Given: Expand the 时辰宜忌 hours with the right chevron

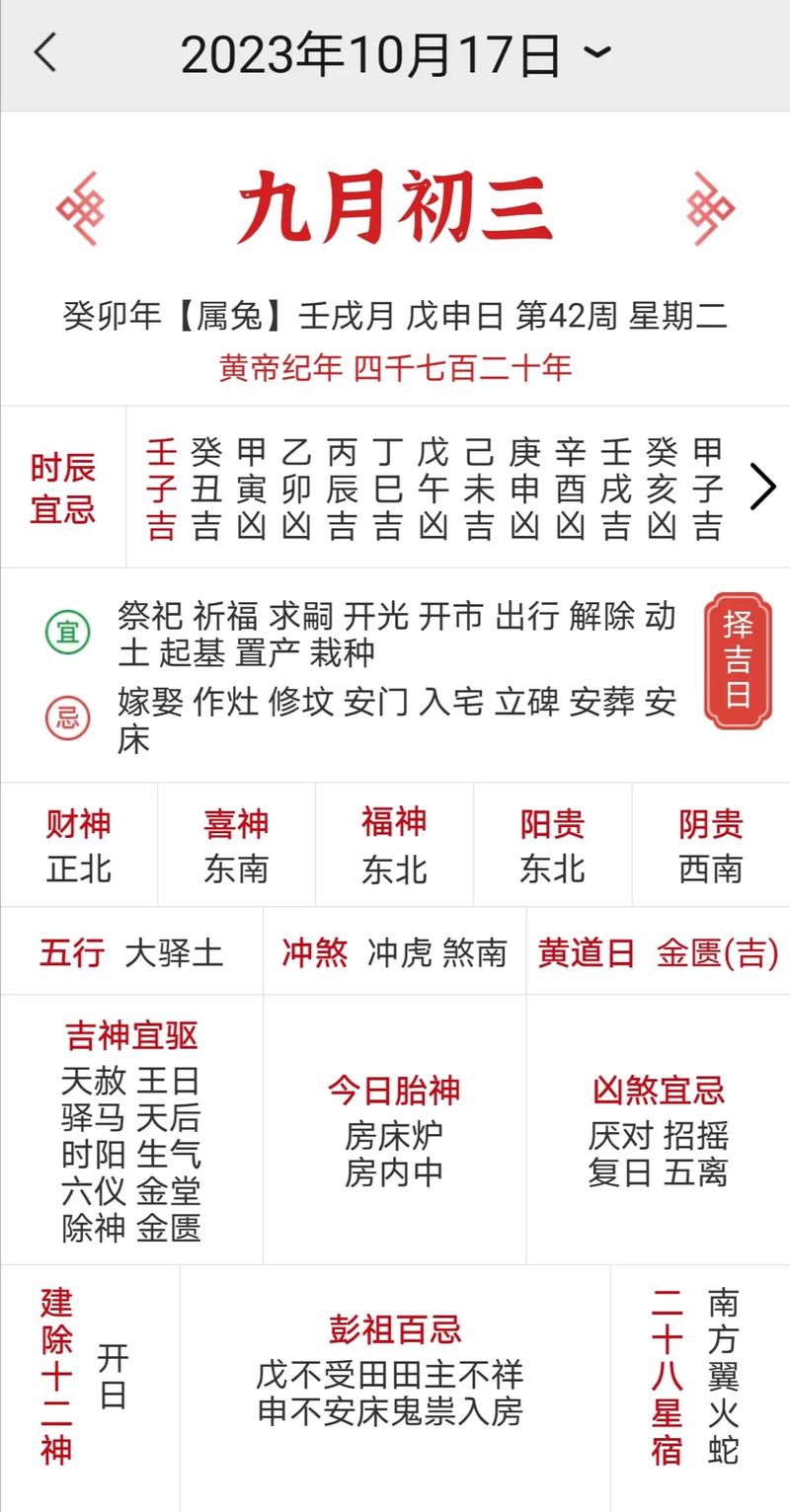Looking at the screenshot, I should point(761,488).
